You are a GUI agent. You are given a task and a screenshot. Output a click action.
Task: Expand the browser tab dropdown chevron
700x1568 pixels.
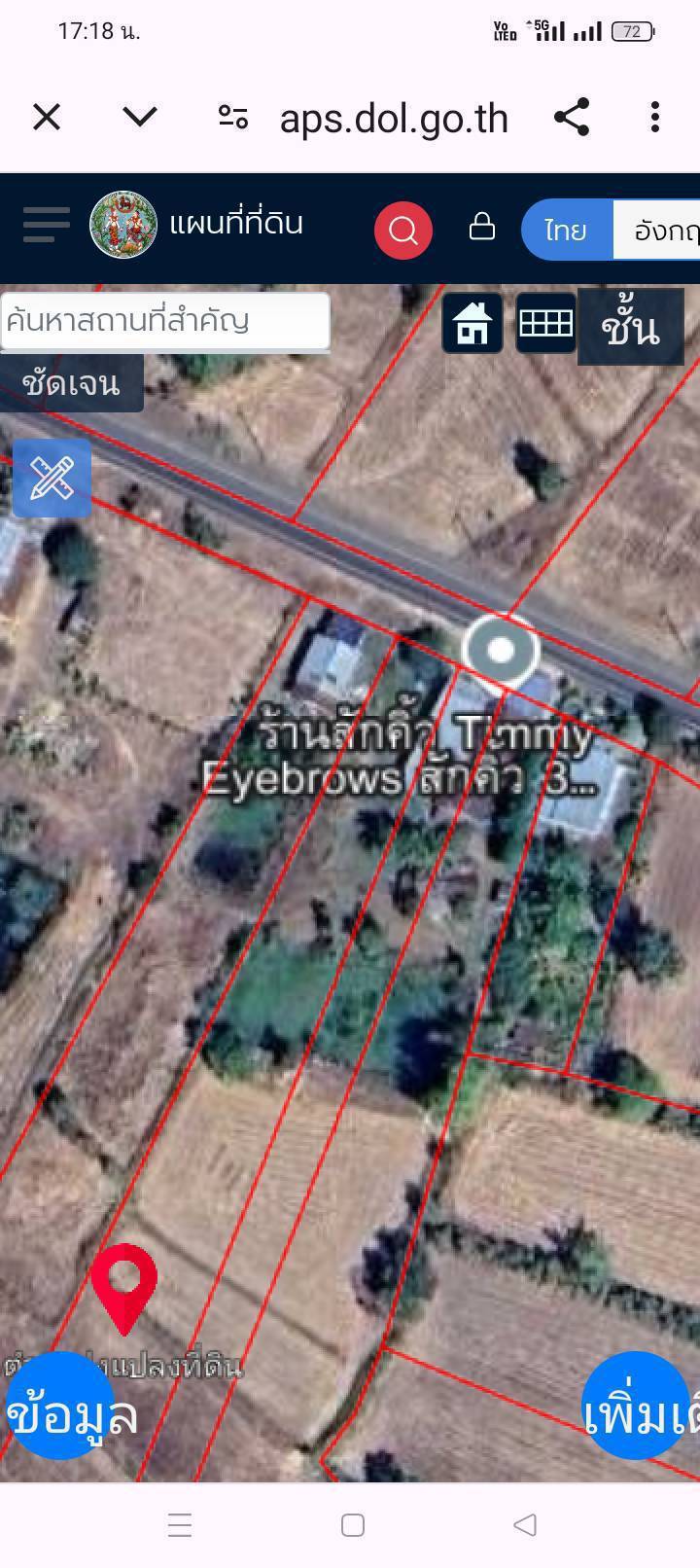(140, 117)
